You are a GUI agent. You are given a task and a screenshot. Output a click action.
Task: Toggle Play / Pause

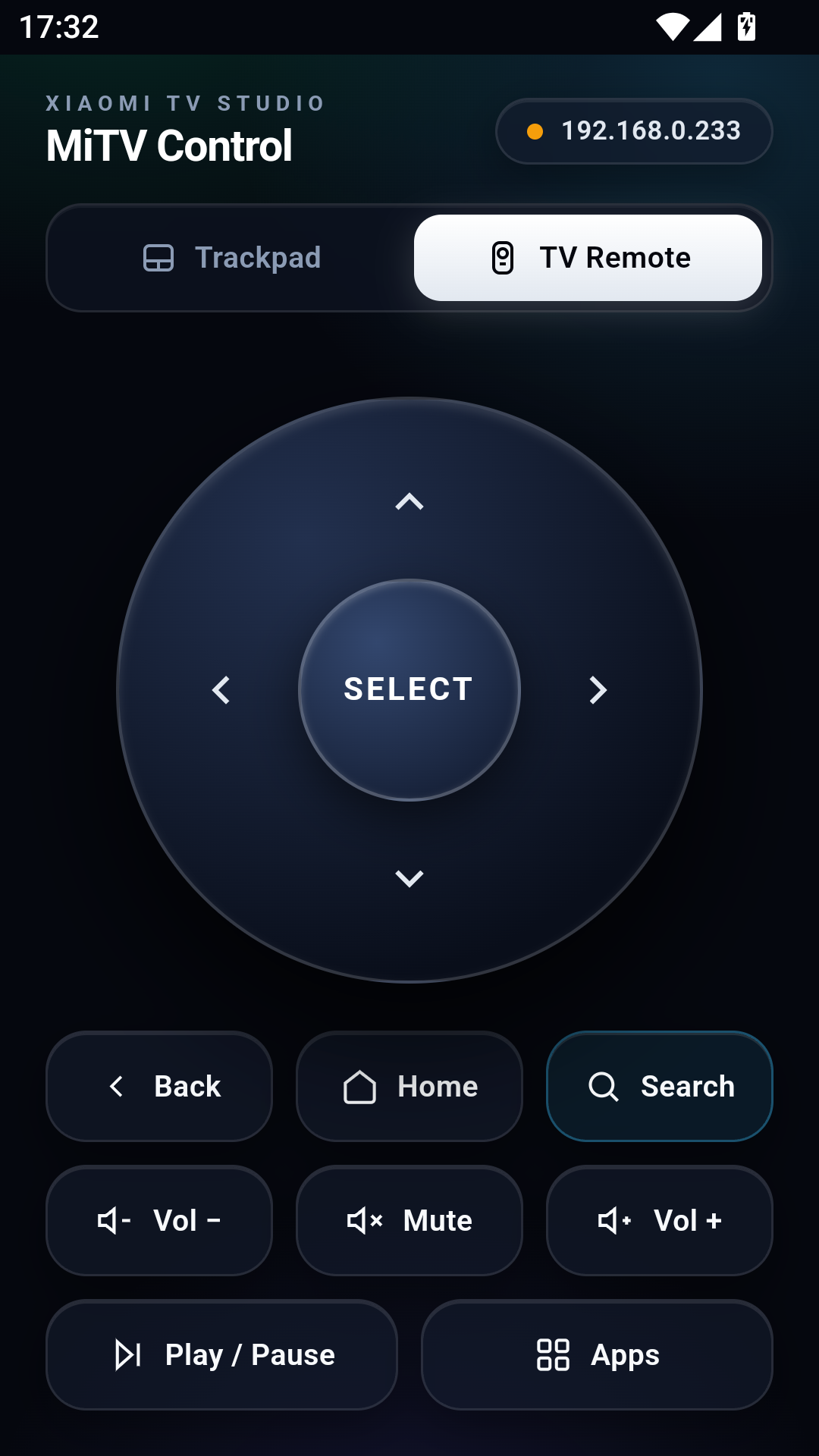tap(222, 1354)
